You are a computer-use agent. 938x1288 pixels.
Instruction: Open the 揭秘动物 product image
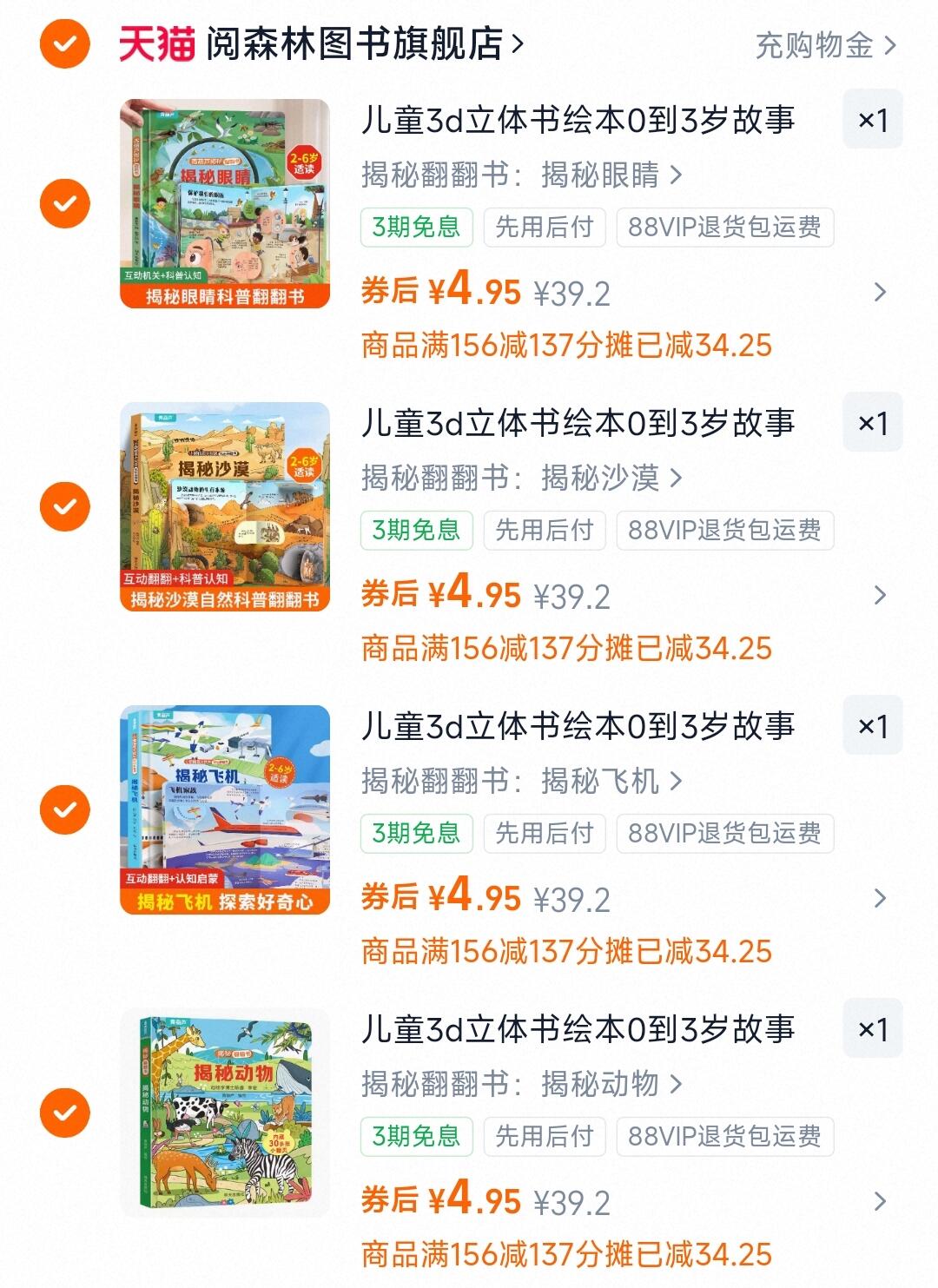click(x=225, y=1113)
